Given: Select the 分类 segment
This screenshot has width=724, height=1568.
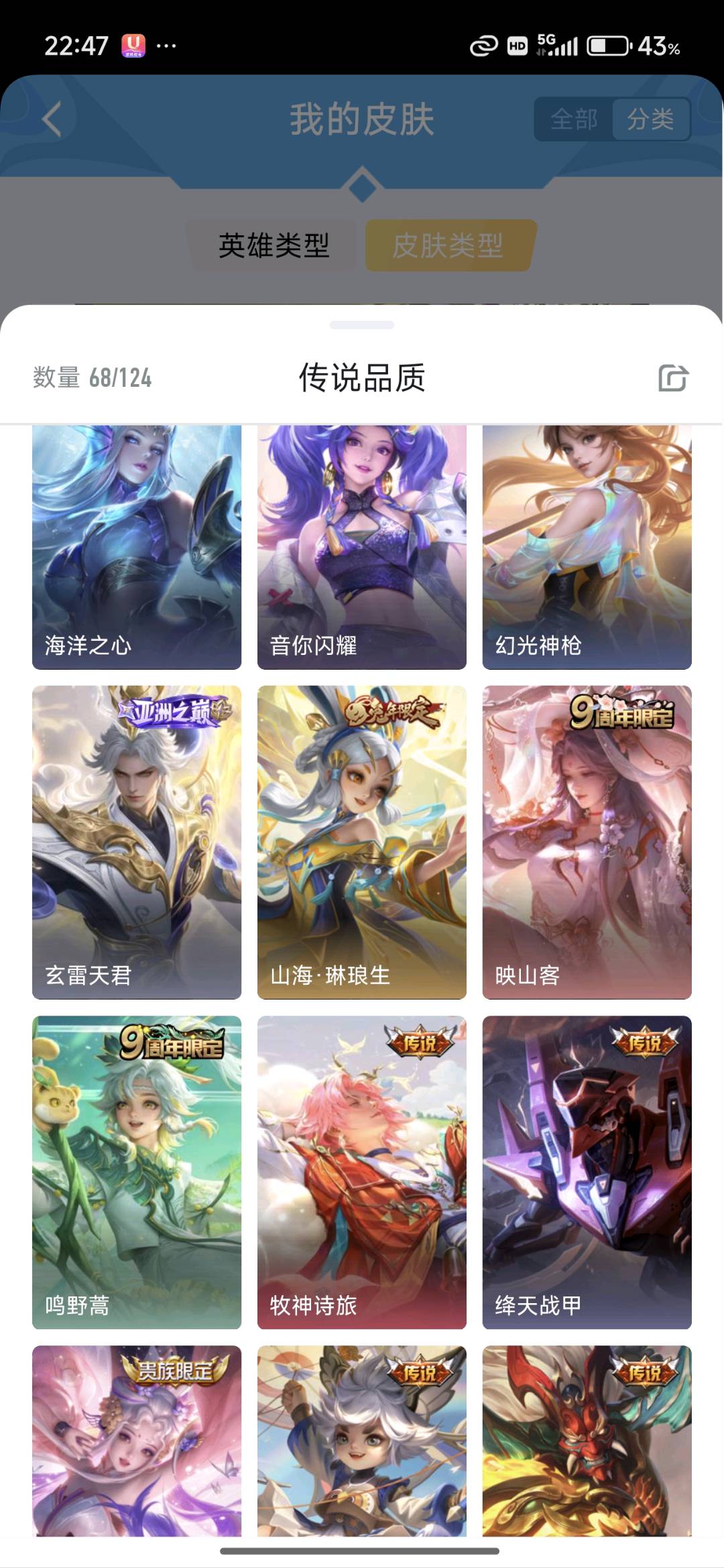Looking at the screenshot, I should [650, 119].
